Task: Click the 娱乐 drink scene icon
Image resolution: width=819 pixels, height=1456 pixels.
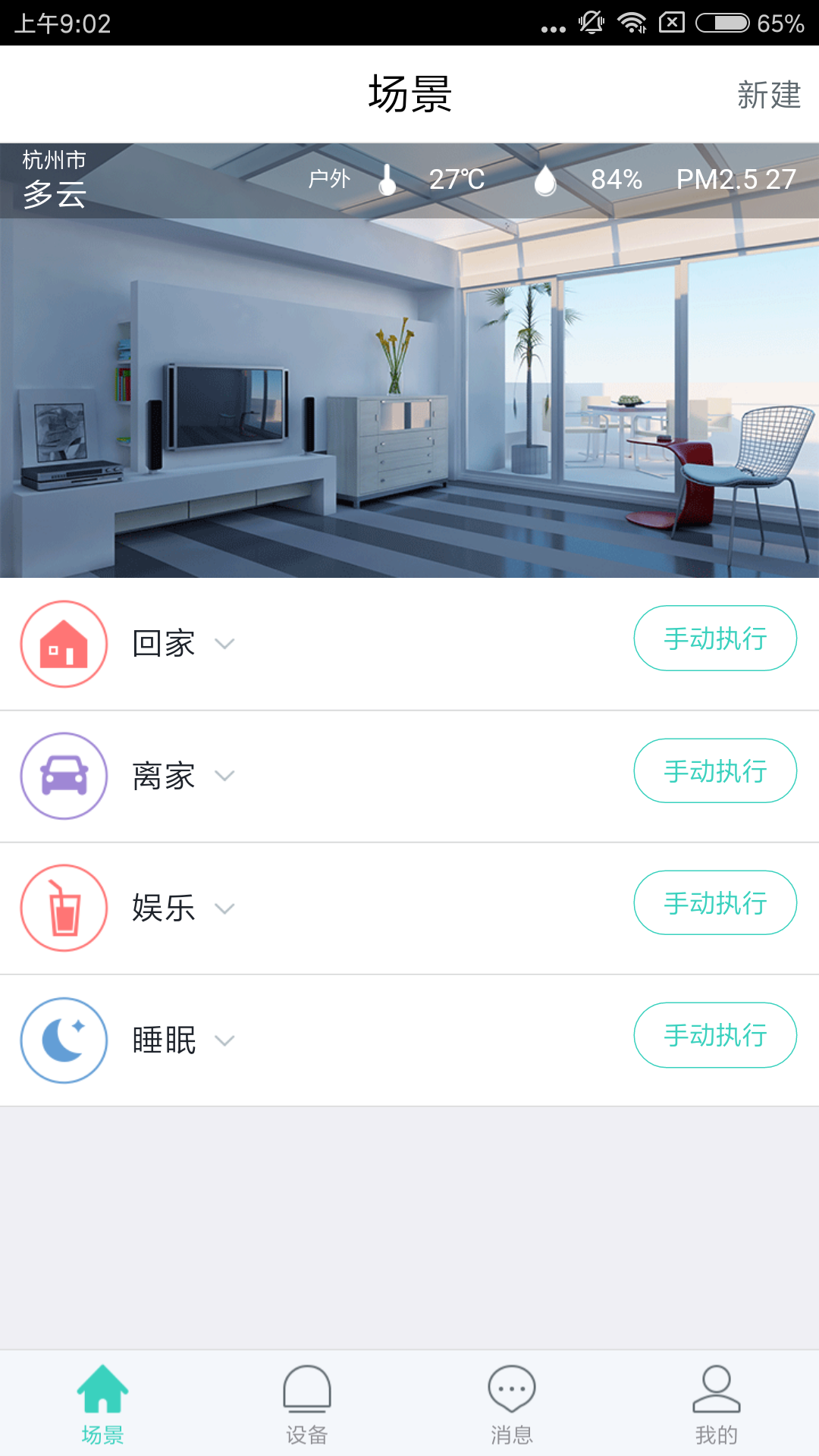Action: tap(64, 908)
